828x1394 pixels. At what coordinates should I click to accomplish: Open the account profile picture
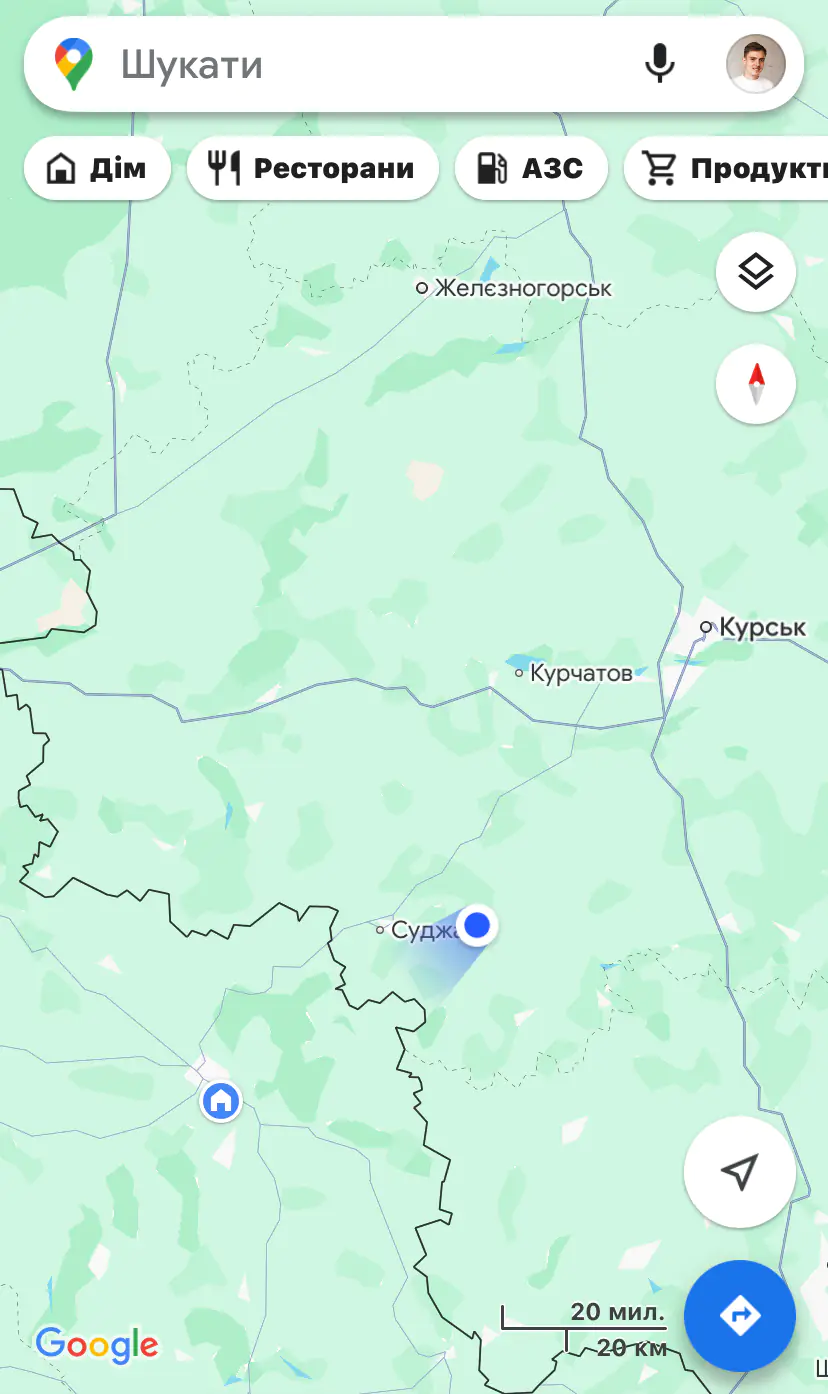point(755,65)
